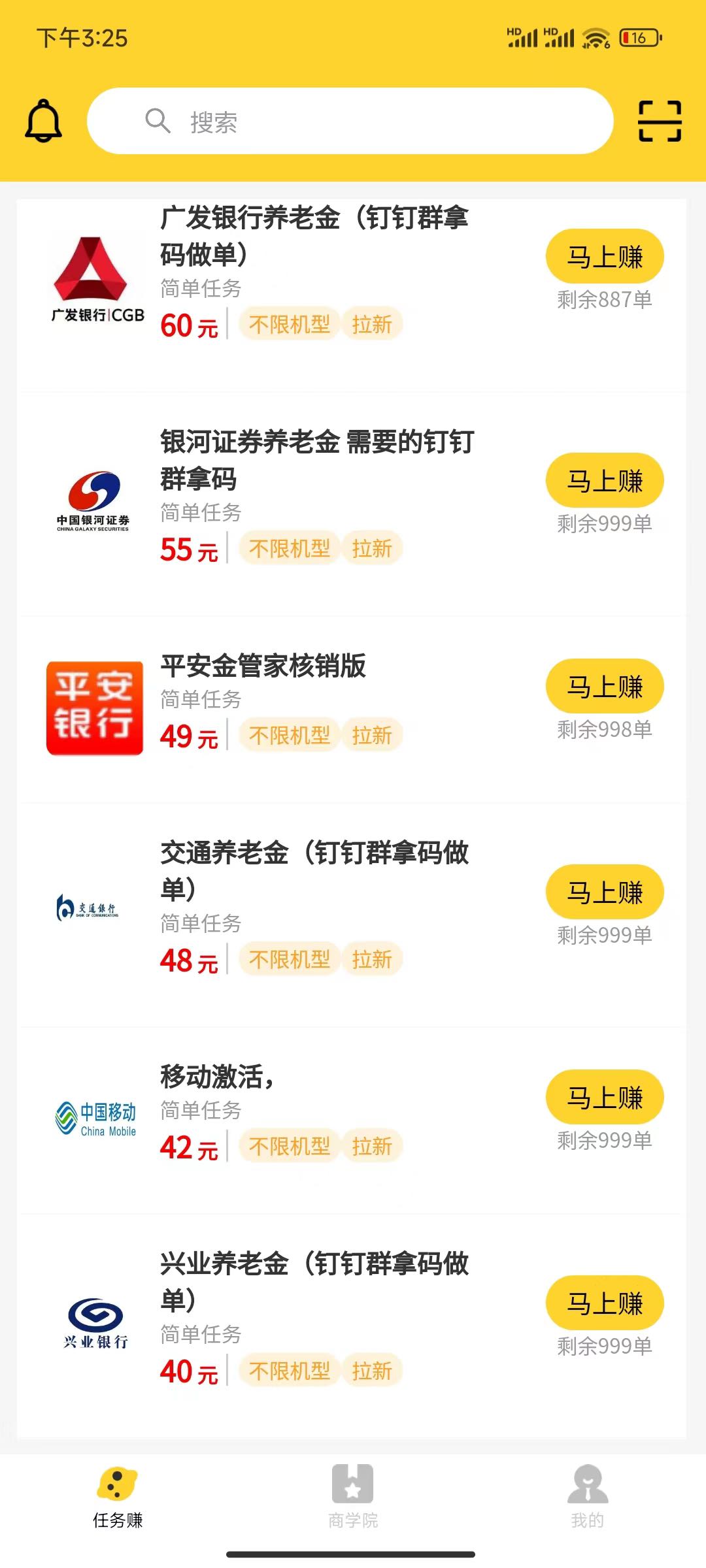Open the notifications bell

point(43,121)
